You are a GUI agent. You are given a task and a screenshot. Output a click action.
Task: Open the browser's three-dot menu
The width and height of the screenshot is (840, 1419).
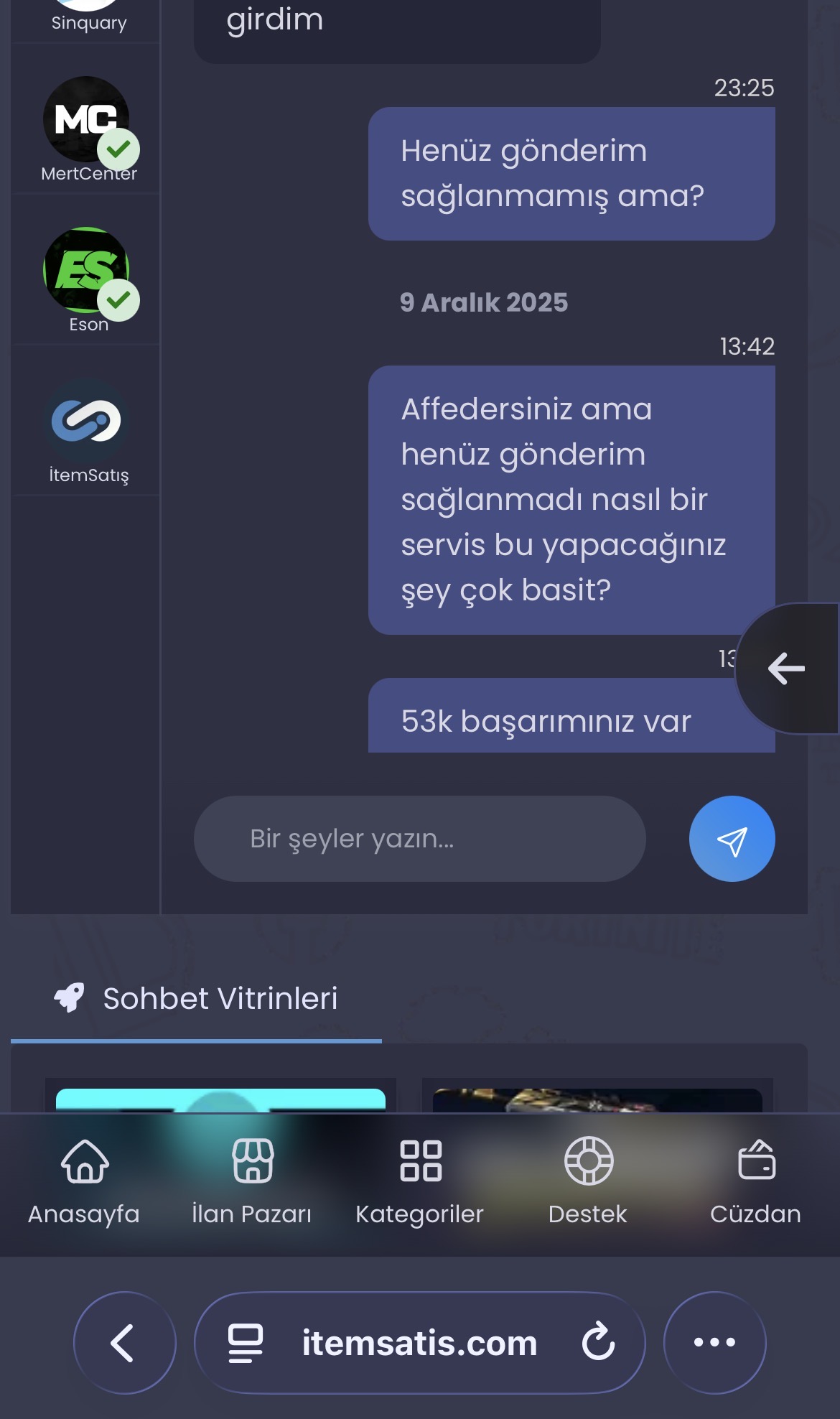click(x=714, y=1343)
